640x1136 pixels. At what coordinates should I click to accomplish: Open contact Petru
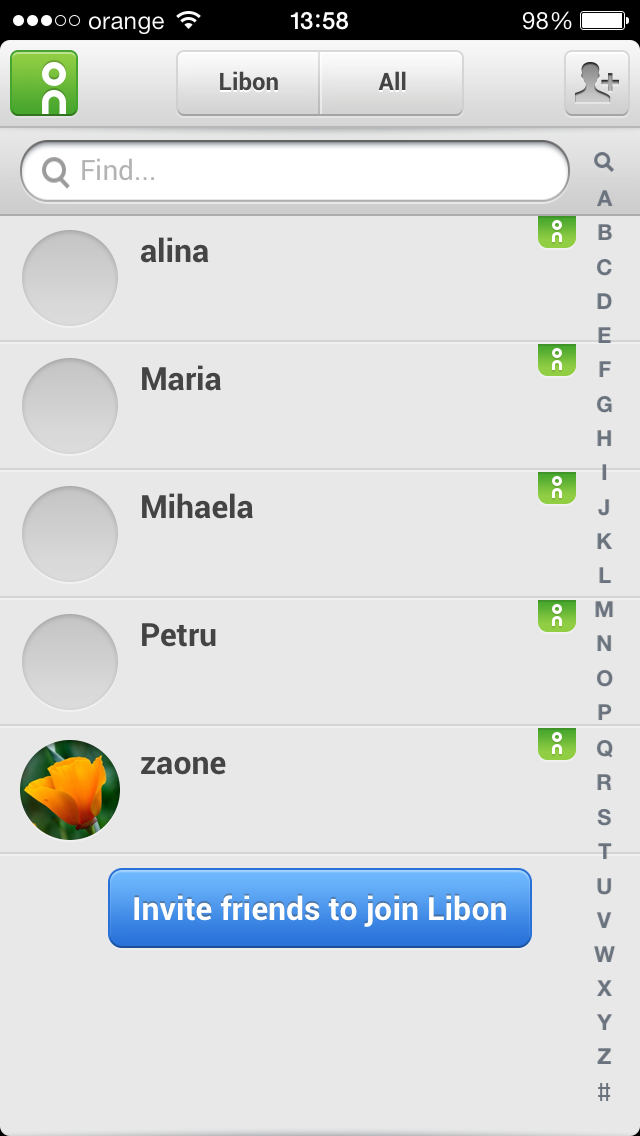click(x=290, y=661)
